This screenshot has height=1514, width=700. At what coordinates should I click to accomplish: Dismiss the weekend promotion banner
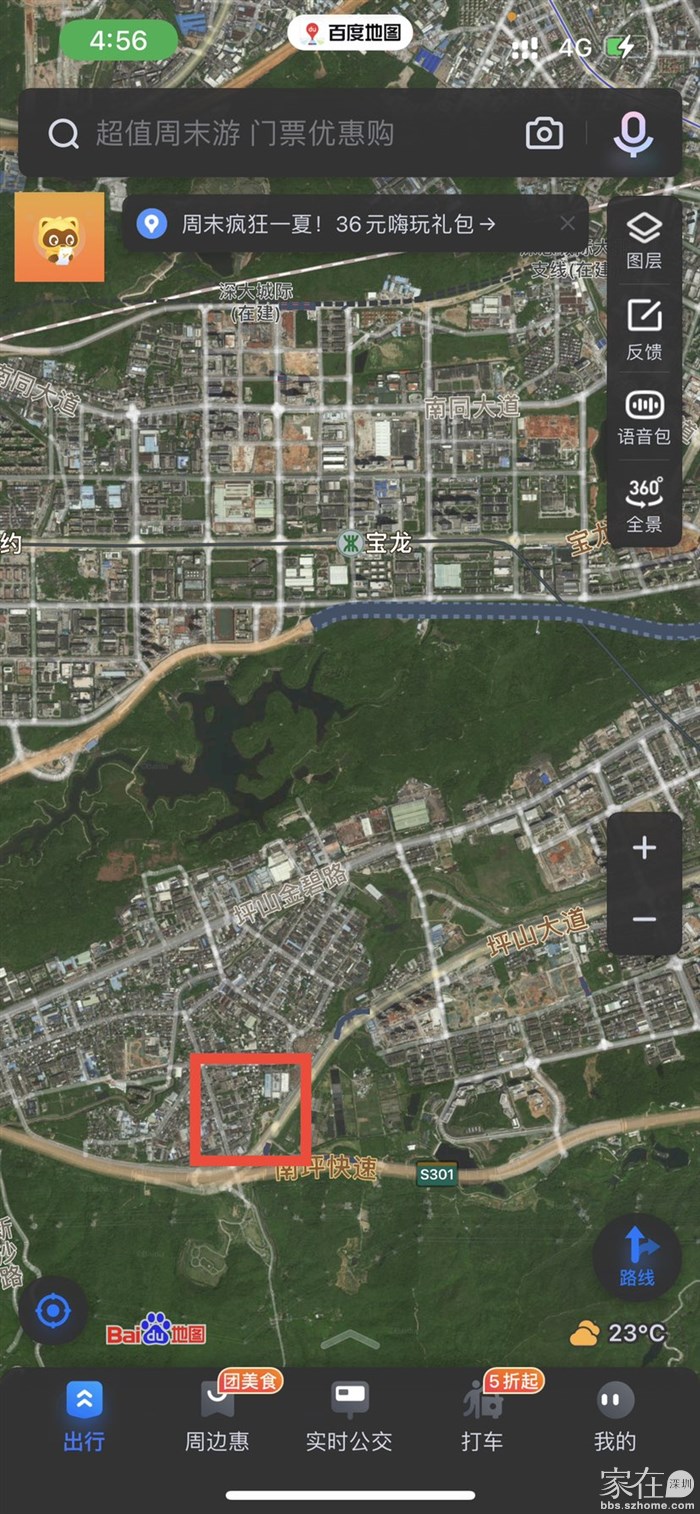pos(568,223)
